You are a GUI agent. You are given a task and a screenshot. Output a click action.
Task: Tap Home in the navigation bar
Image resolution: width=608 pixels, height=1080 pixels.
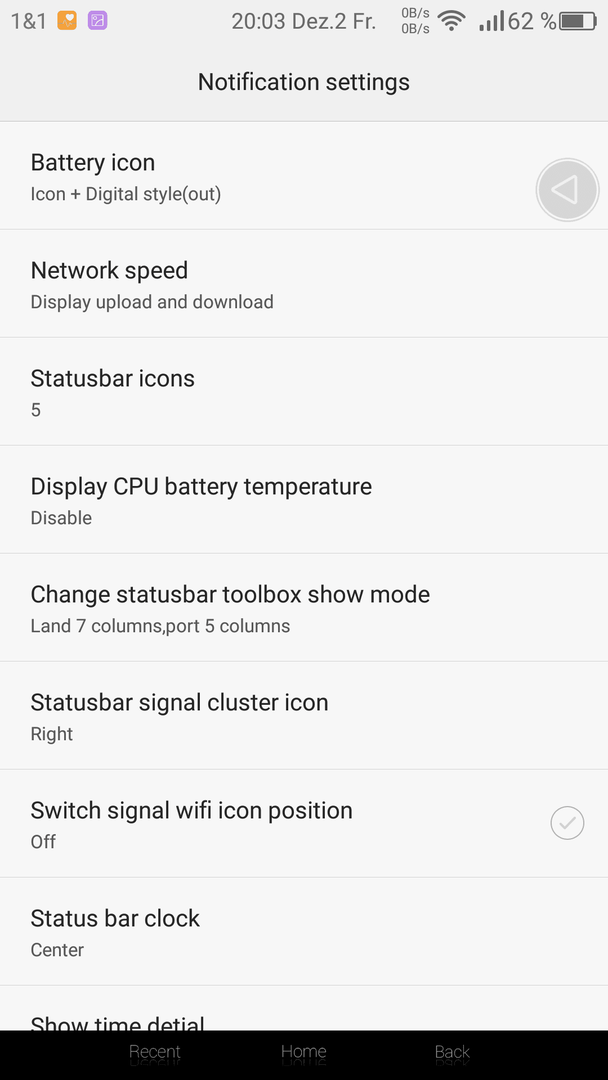[304, 1052]
